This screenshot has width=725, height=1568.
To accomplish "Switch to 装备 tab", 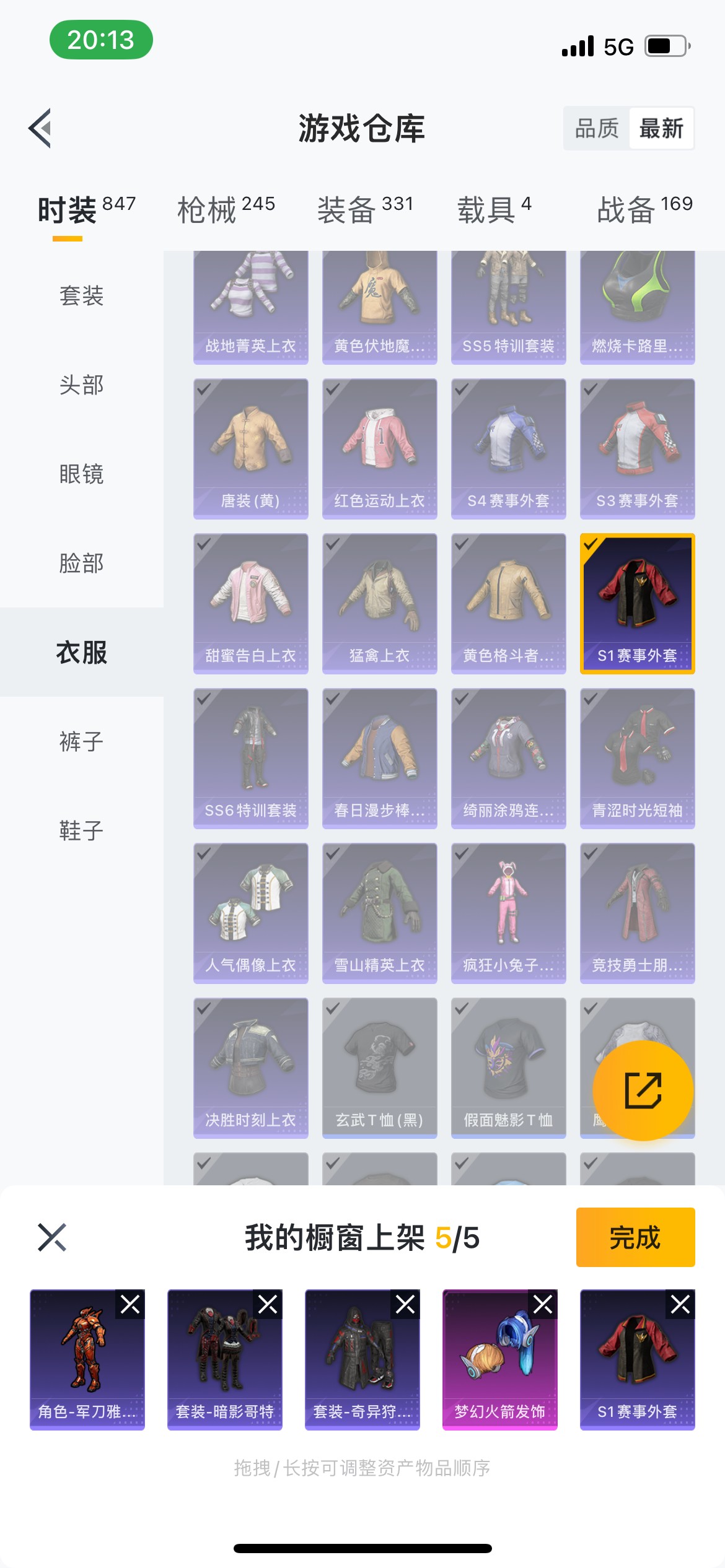I will coord(365,210).
